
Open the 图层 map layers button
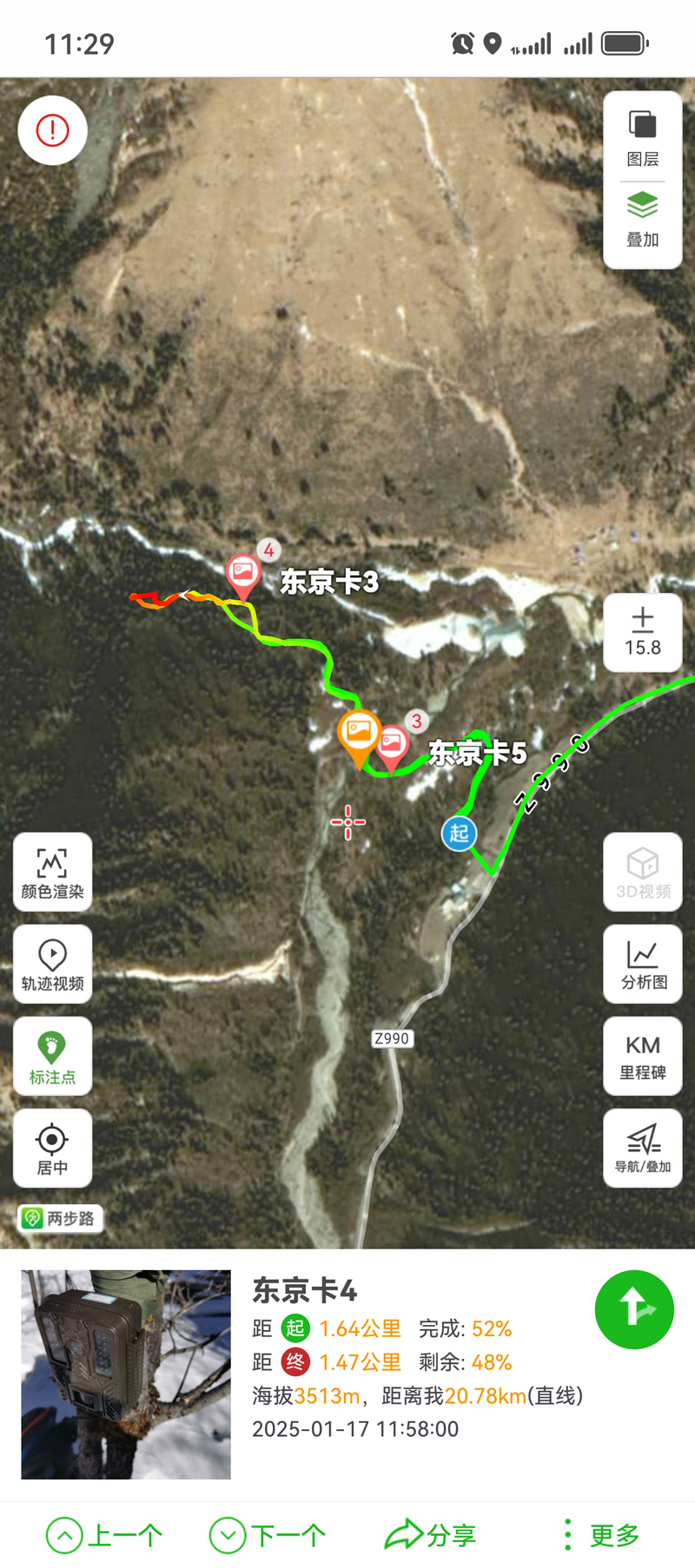tap(642, 136)
